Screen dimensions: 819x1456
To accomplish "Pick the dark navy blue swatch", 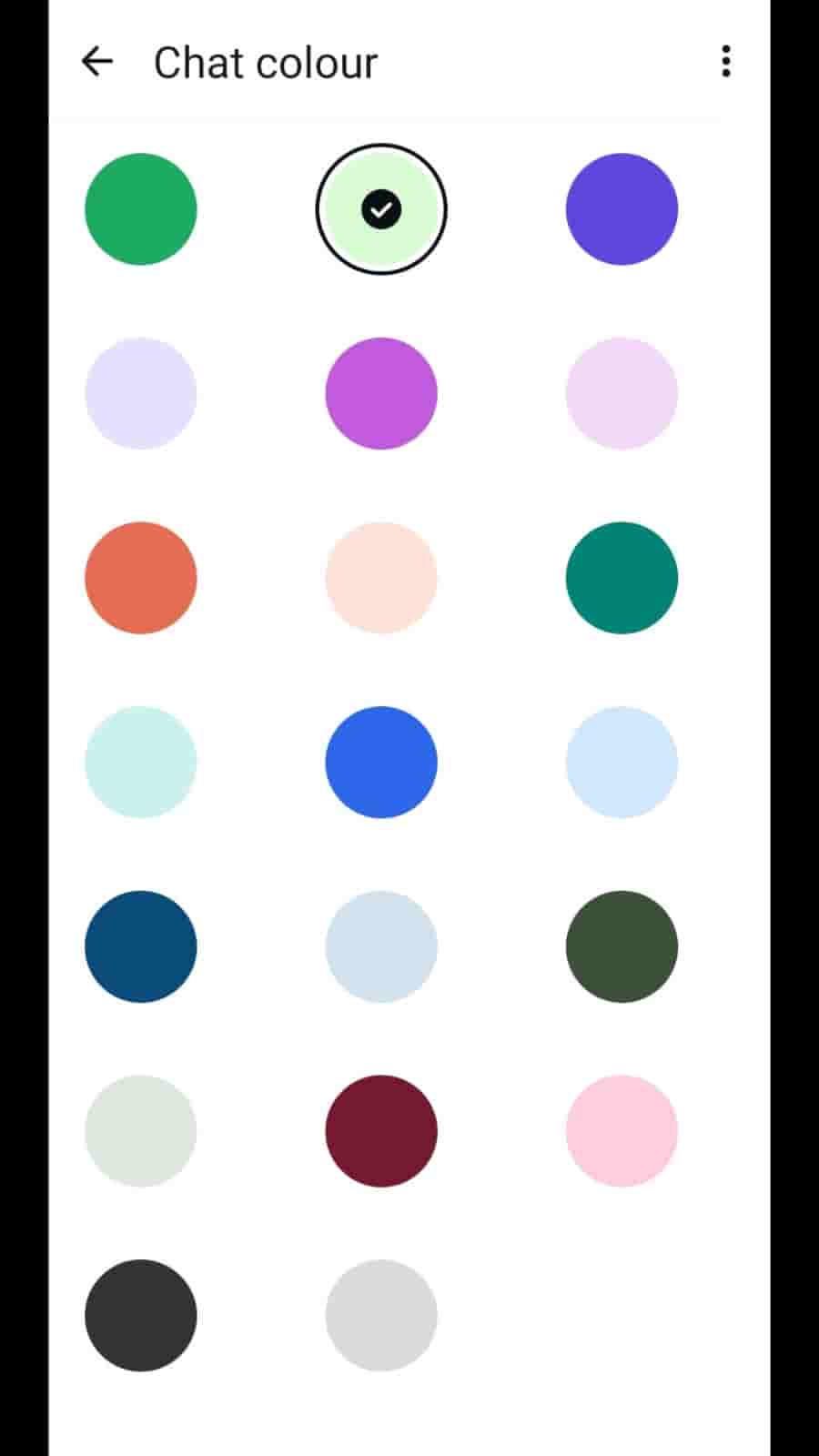I will tap(141, 946).
